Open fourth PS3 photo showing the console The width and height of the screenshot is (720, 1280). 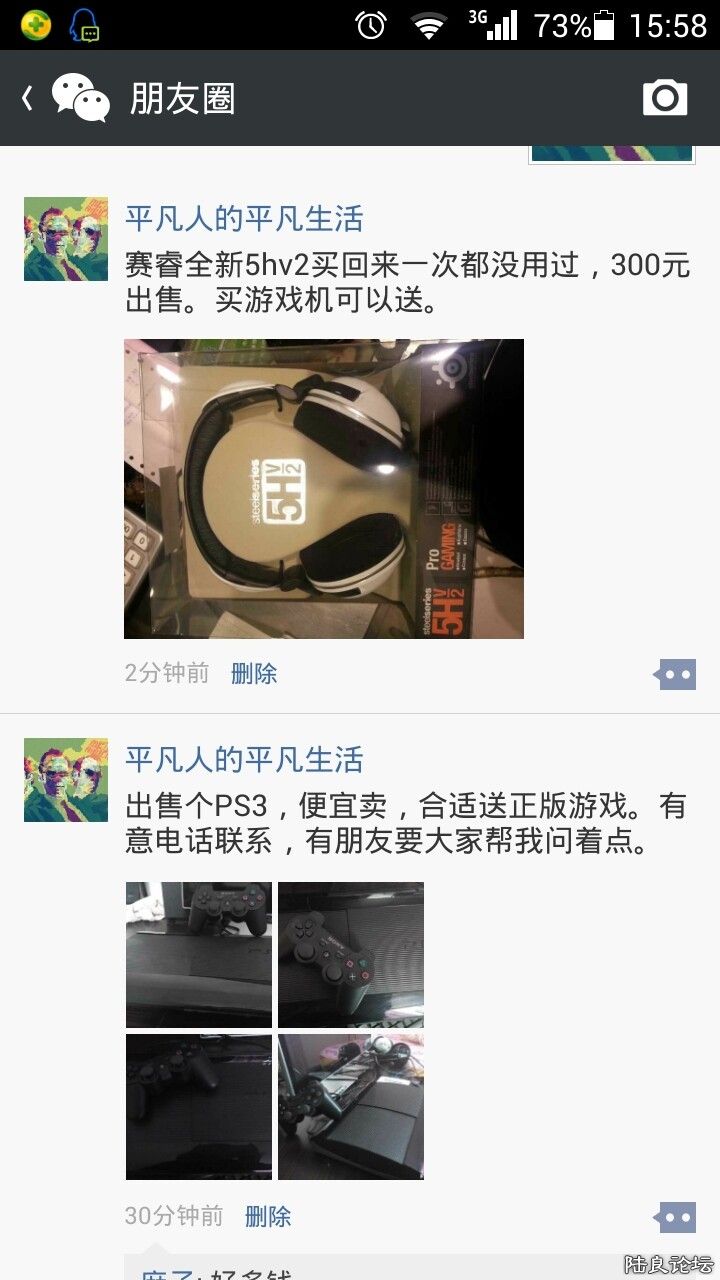tap(351, 1106)
